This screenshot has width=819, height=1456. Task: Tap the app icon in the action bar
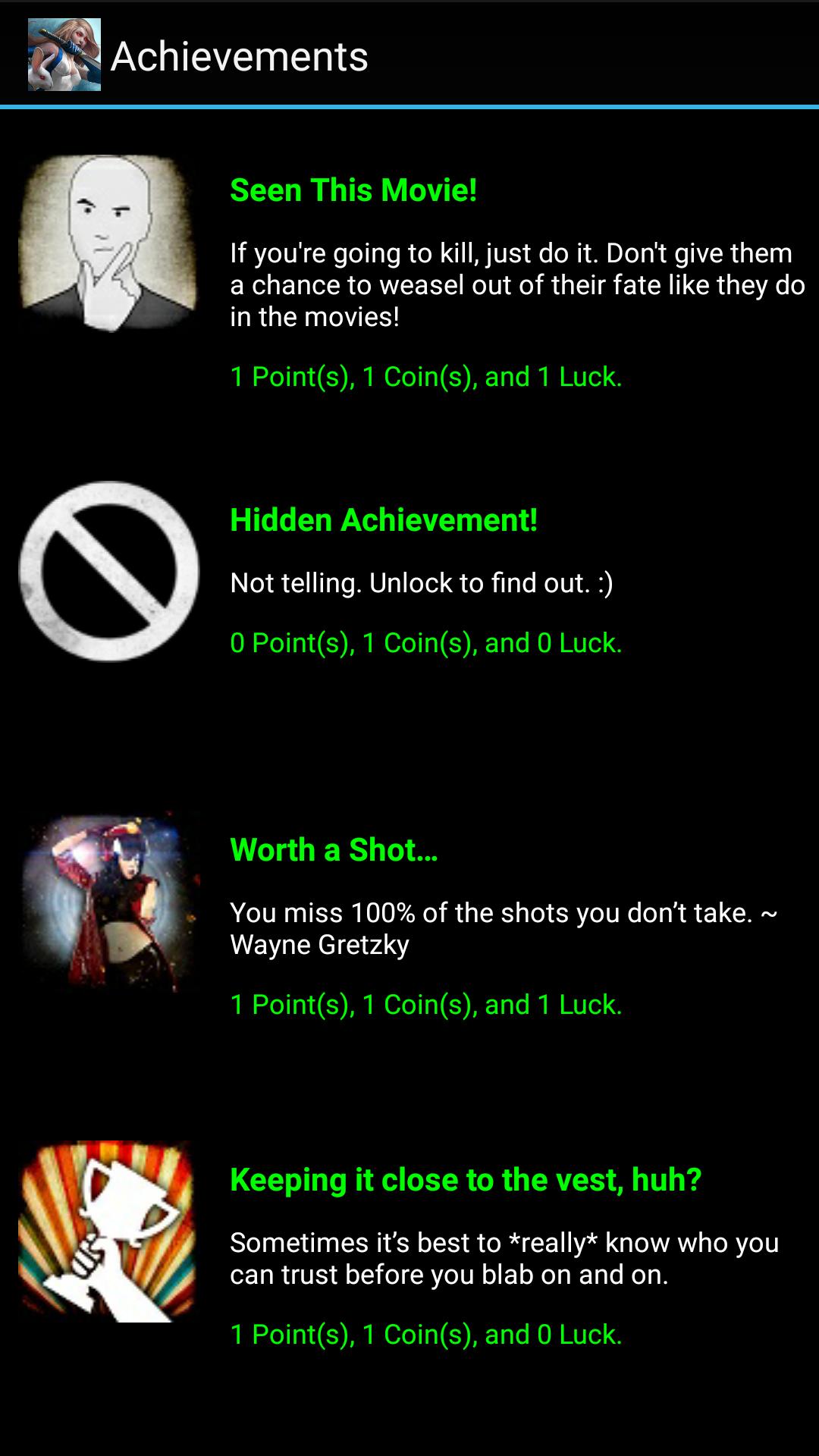64,55
